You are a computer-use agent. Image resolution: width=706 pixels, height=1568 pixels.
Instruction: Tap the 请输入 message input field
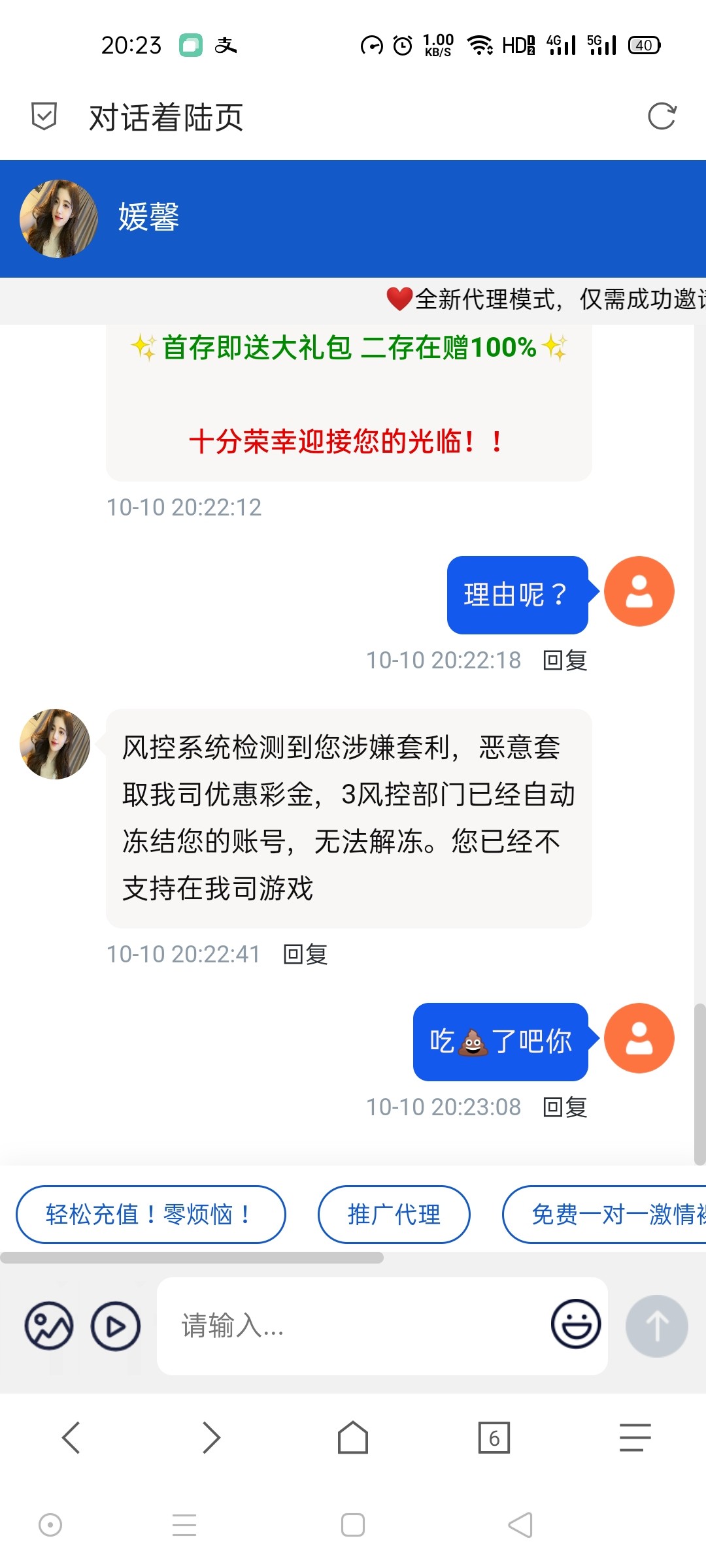[327, 1326]
